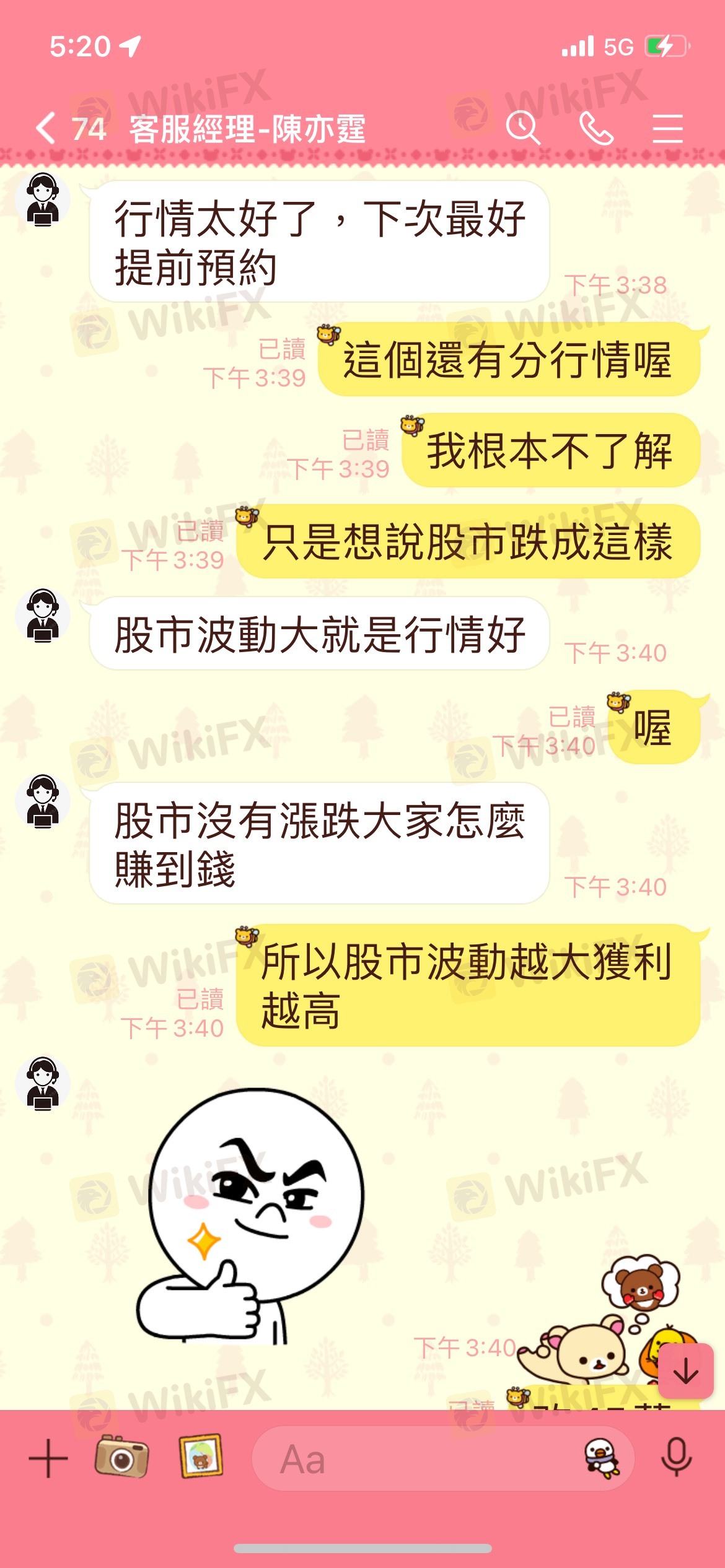Jump to the latest message arrow
This screenshot has width=725, height=1568.
point(685,1371)
